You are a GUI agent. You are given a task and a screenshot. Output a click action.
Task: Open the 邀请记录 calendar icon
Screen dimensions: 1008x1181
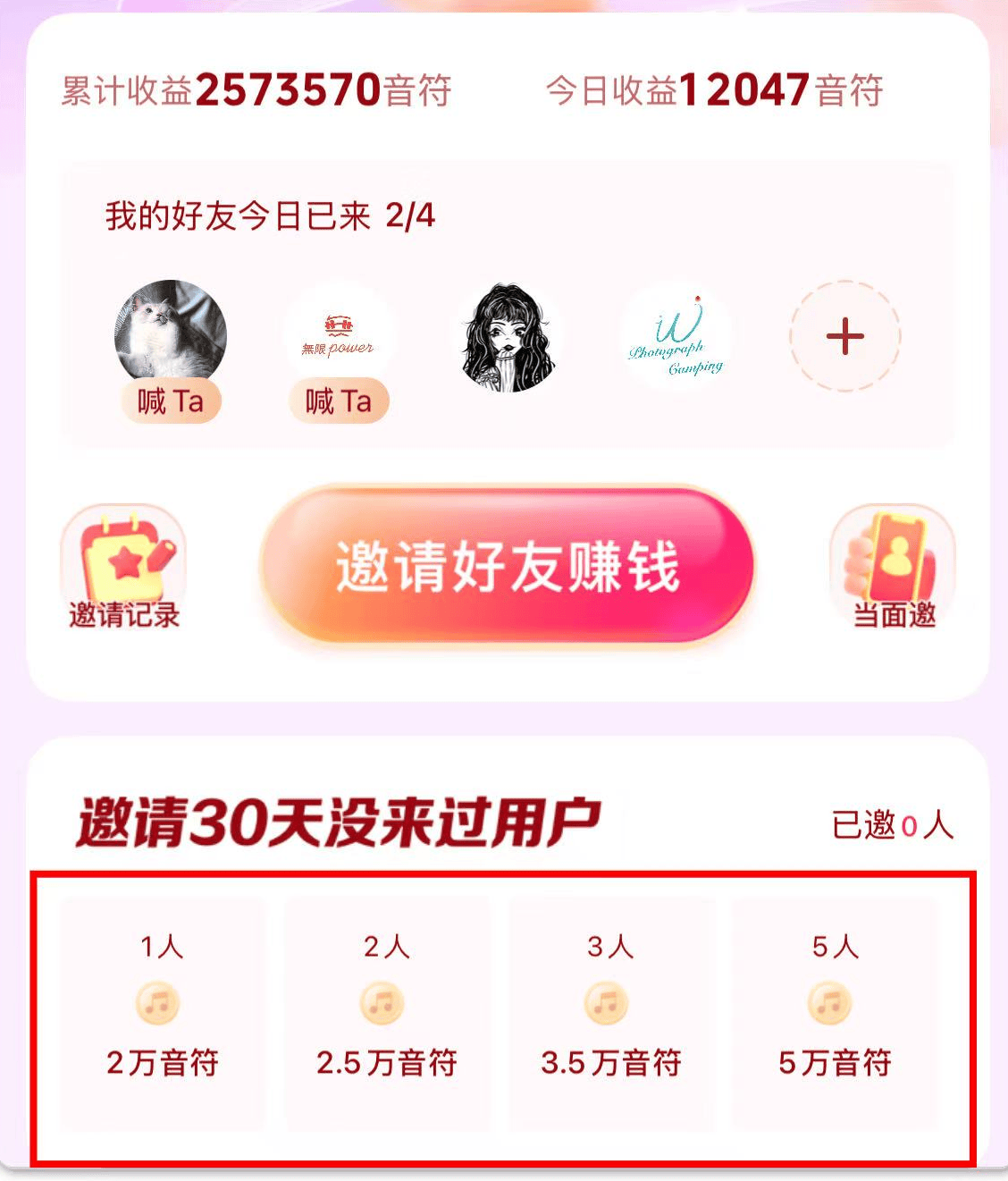click(x=125, y=563)
